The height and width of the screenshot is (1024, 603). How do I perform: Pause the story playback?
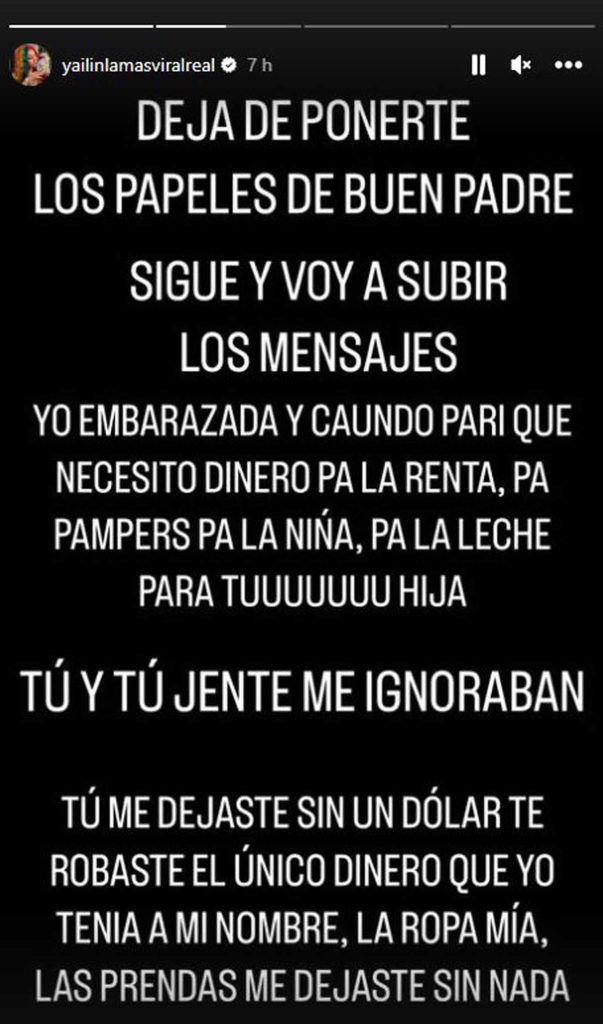pyautogui.click(x=479, y=65)
